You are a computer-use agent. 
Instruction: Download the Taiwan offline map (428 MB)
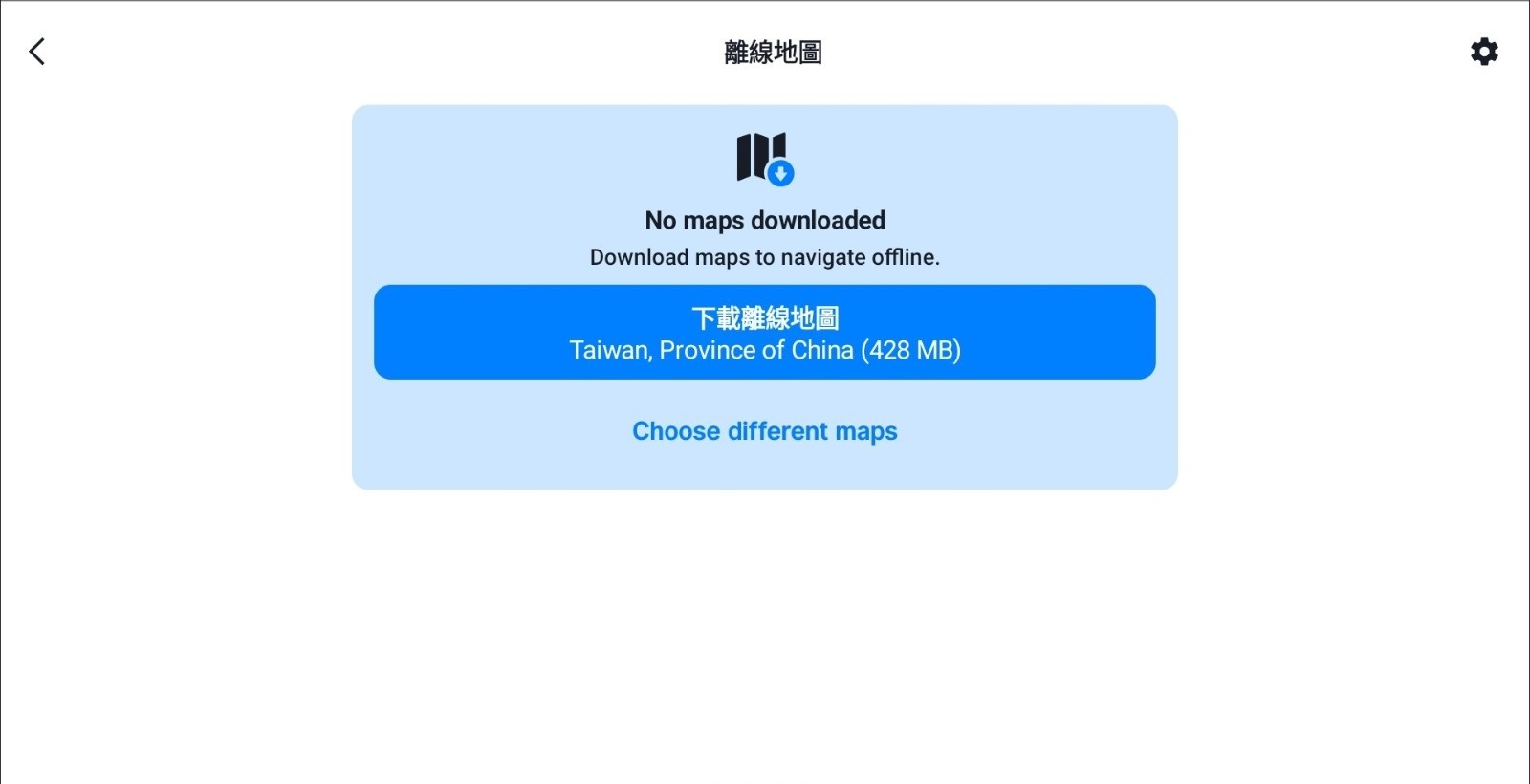tap(764, 333)
